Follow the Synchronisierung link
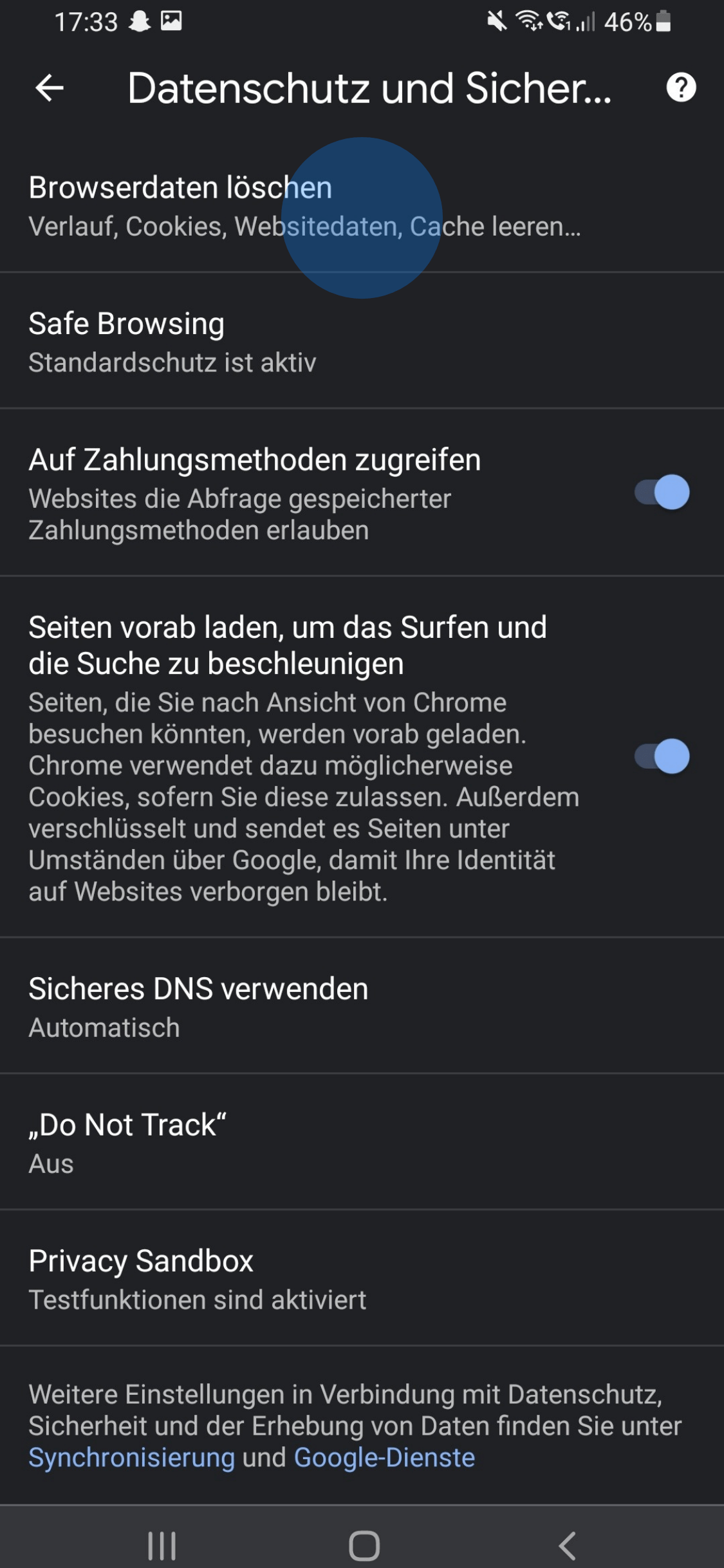This screenshot has width=724, height=1568. click(x=132, y=1458)
